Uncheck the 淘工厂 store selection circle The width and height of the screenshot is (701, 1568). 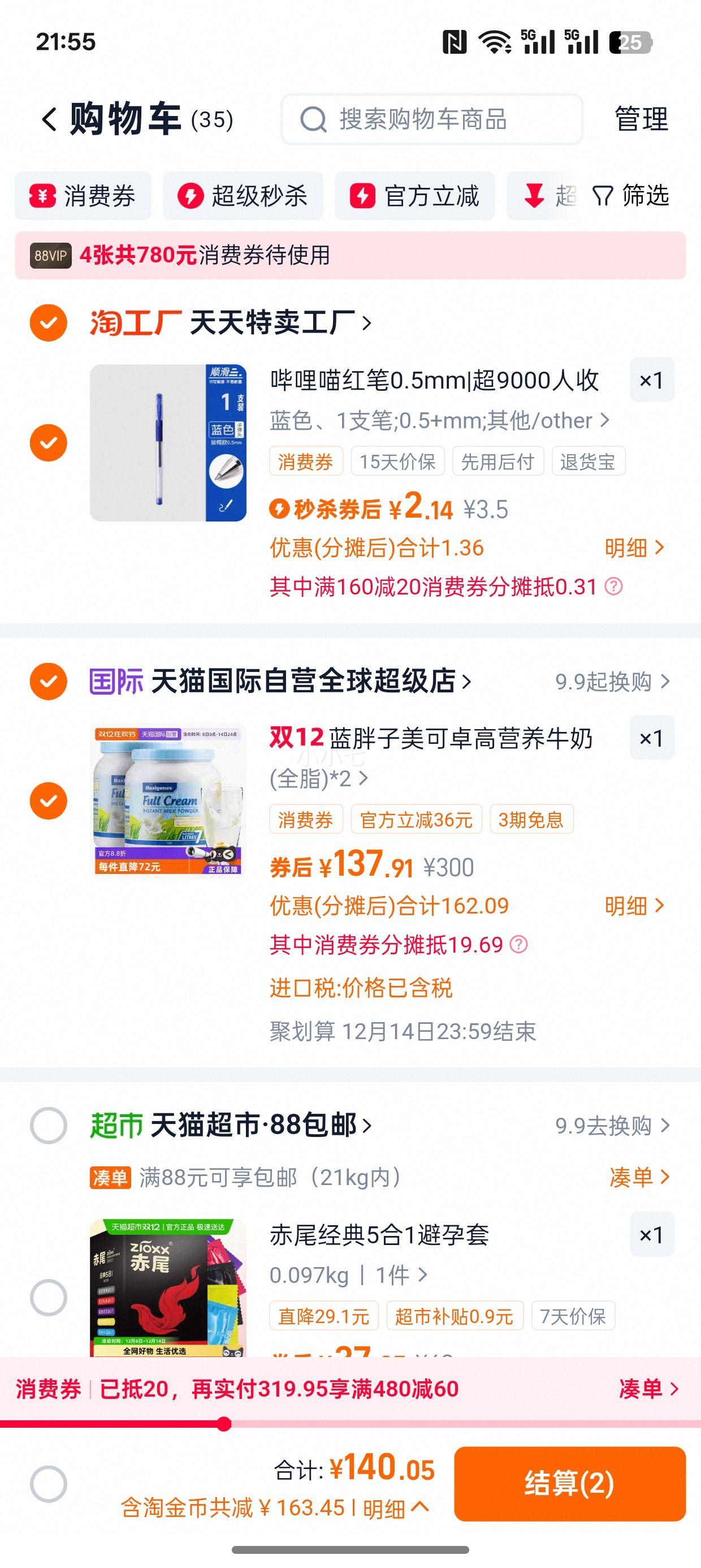click(49, 322)
